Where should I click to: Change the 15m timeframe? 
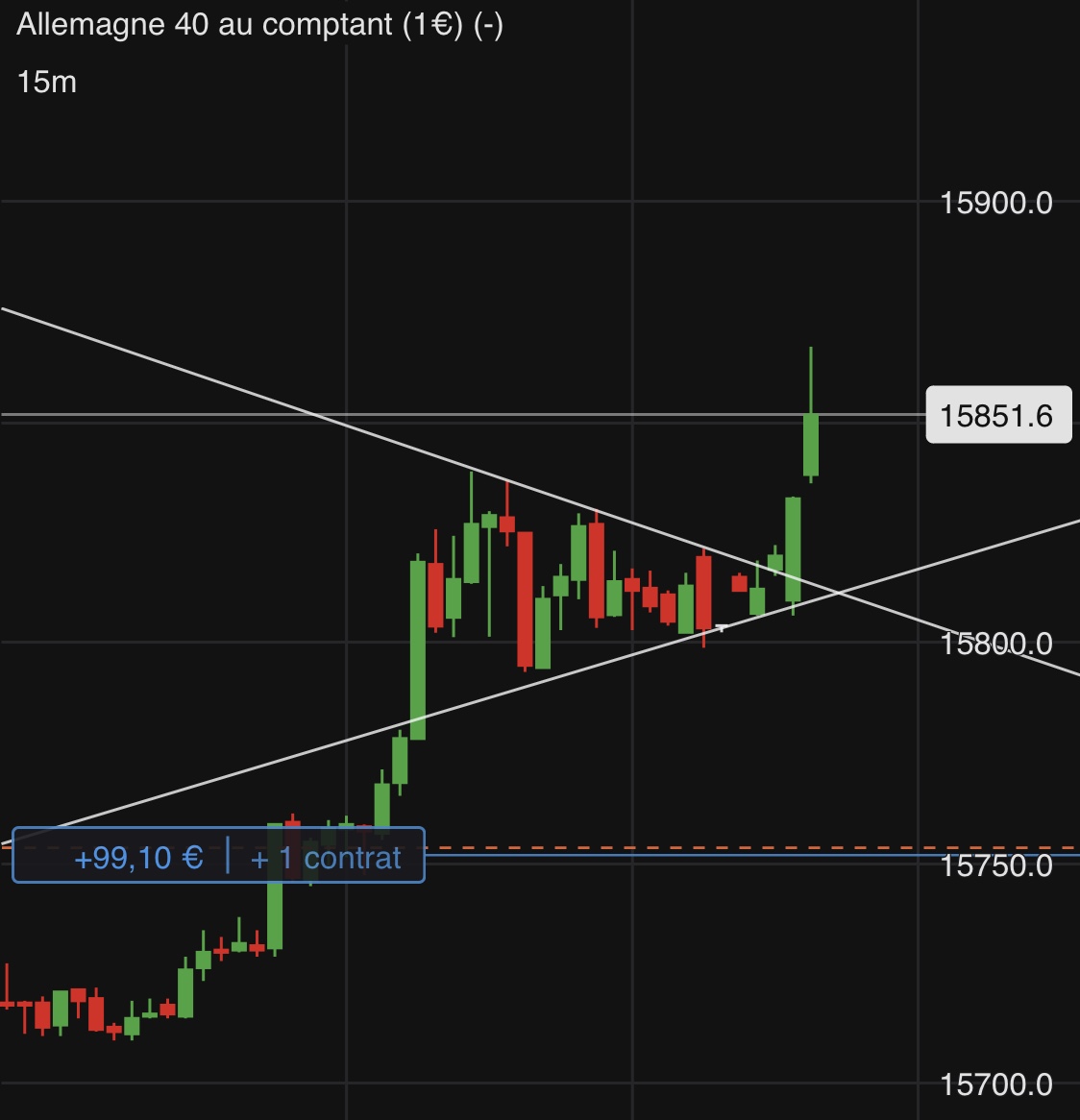[46, 83]
